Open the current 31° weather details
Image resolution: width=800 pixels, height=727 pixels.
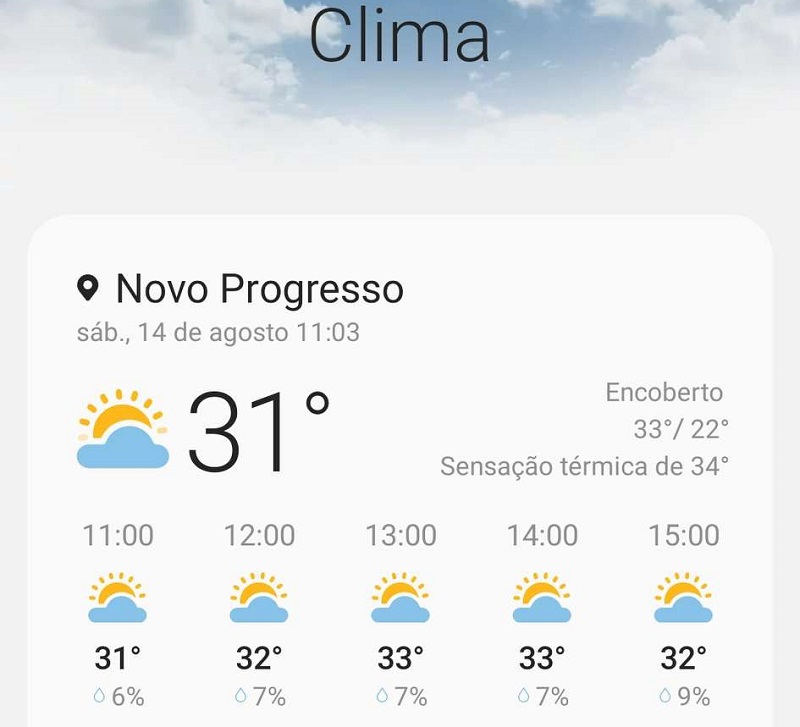(258, 432)
